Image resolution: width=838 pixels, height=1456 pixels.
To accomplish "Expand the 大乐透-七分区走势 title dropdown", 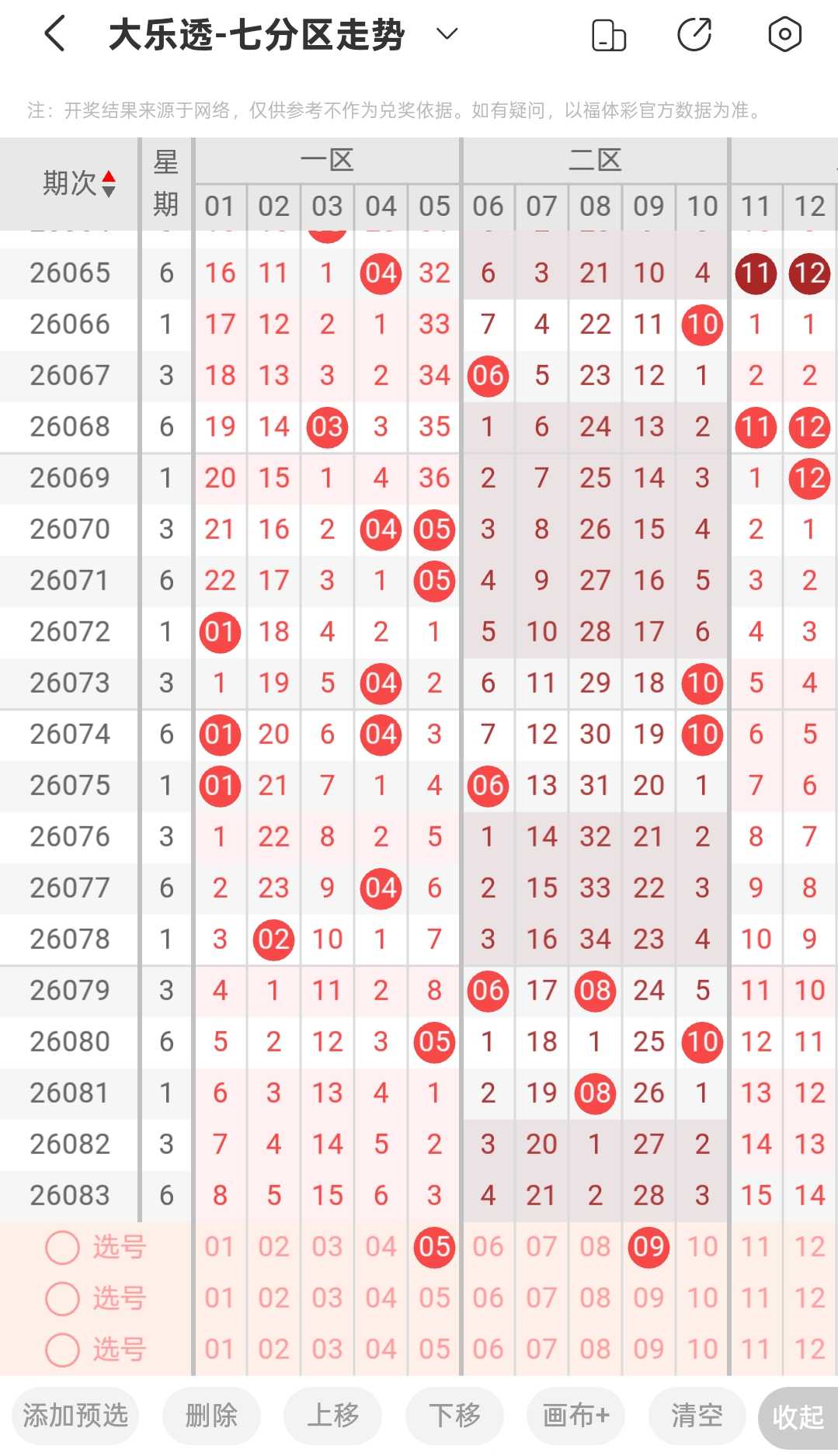I will (x=447, y=34).
